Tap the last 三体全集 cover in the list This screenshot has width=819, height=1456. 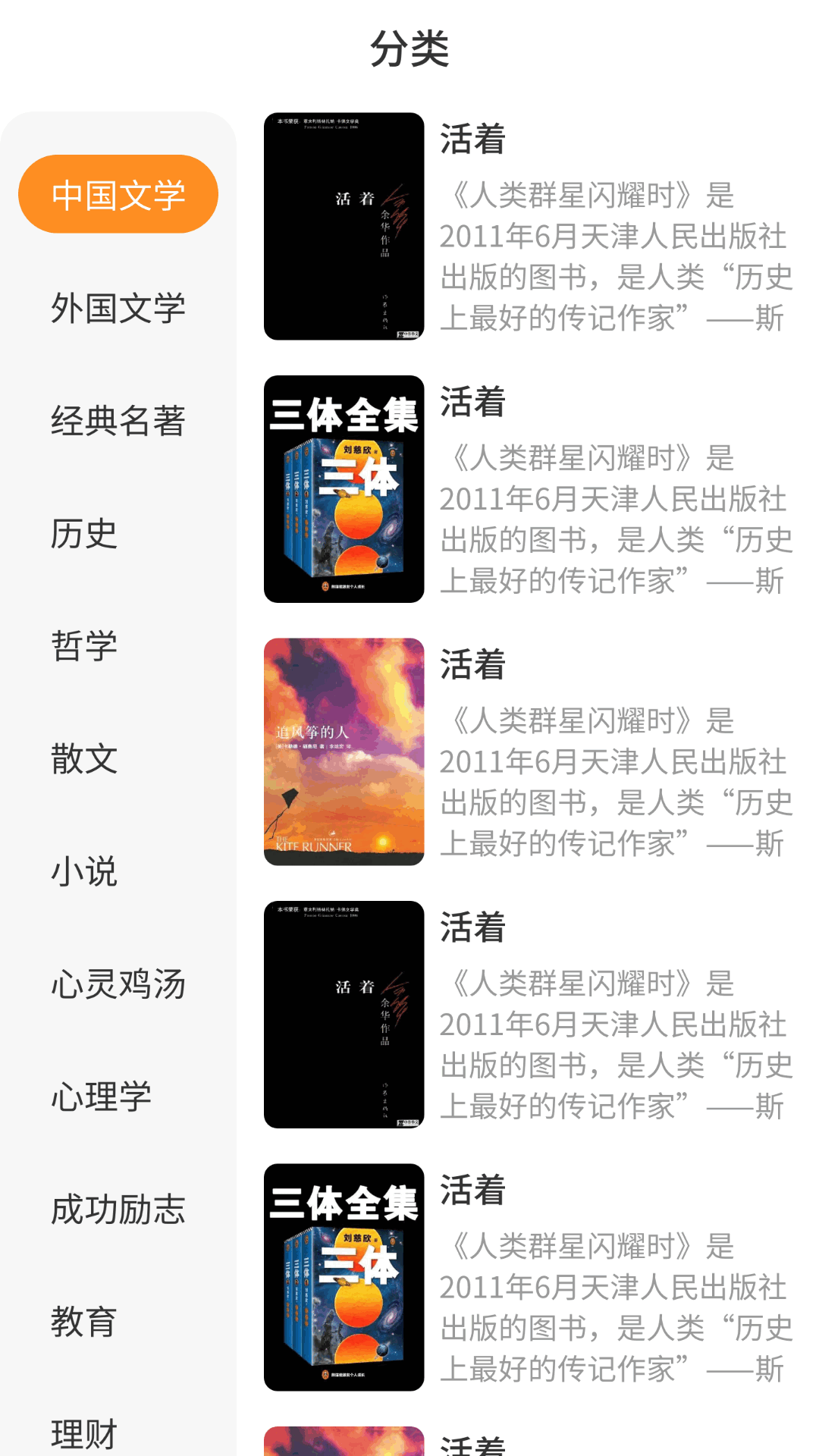pyautogui.click(x=343, y=1272)
